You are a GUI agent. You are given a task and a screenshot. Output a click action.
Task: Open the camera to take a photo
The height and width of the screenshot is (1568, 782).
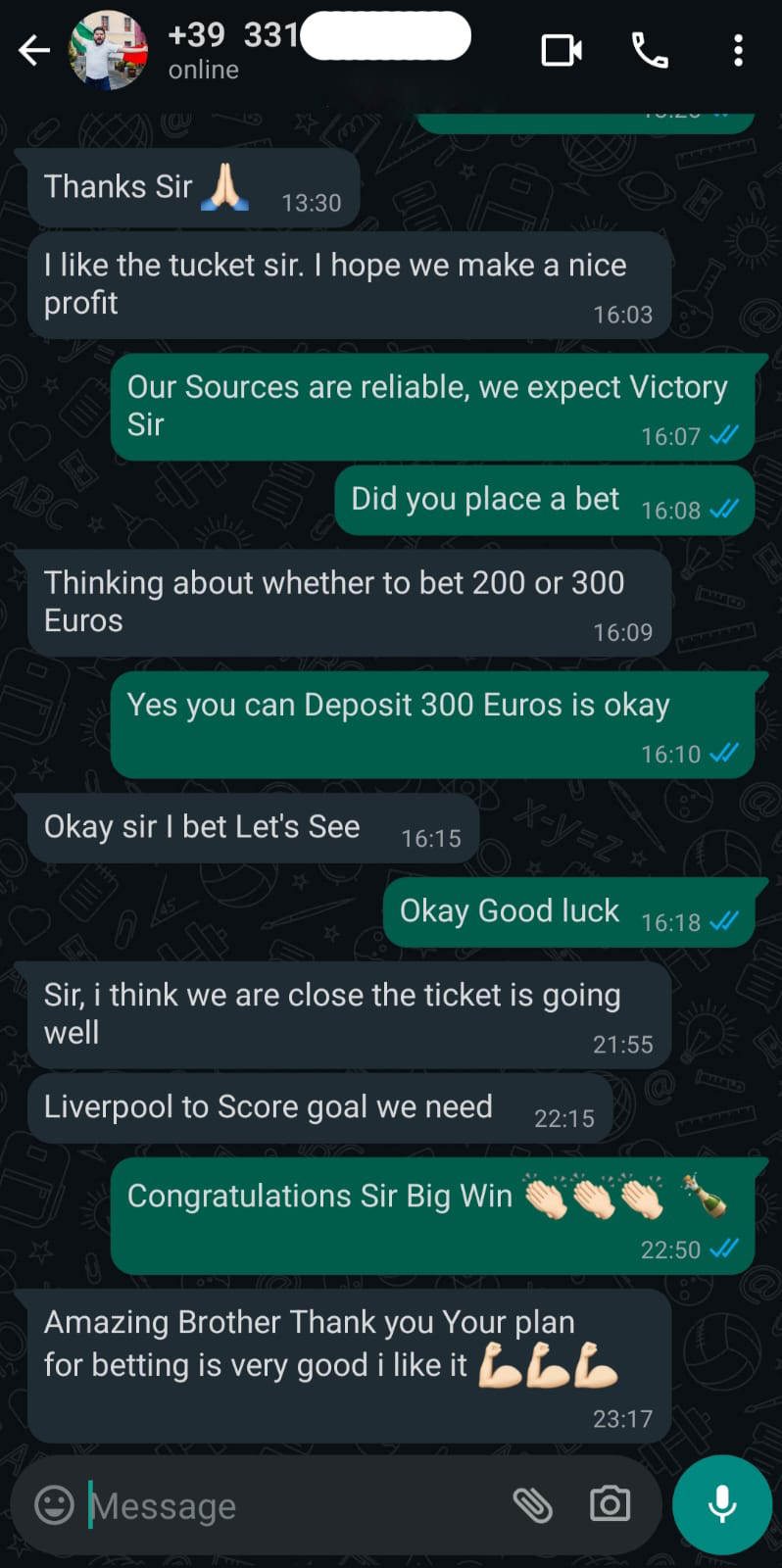tap(610, 1505)
